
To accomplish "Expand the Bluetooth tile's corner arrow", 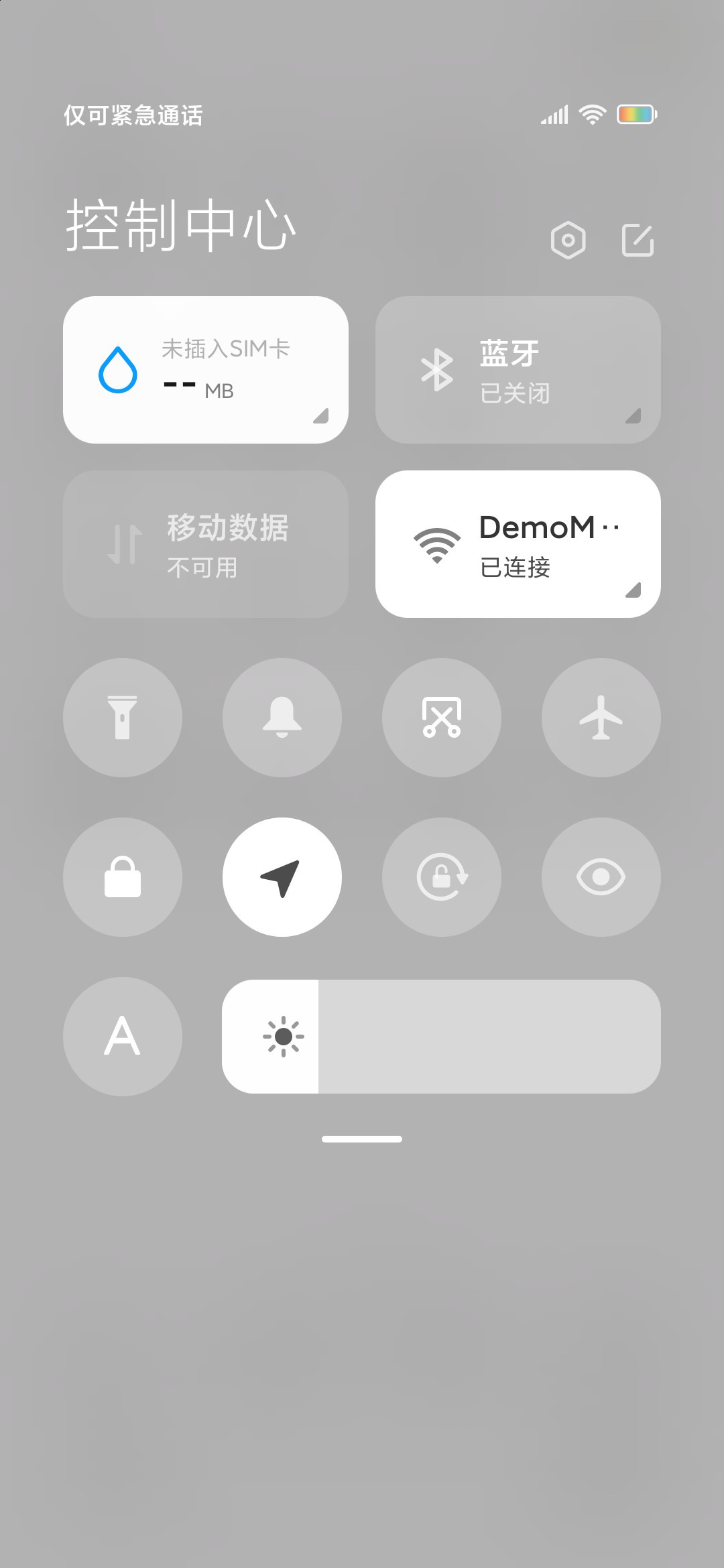I will tap(633, 415).
